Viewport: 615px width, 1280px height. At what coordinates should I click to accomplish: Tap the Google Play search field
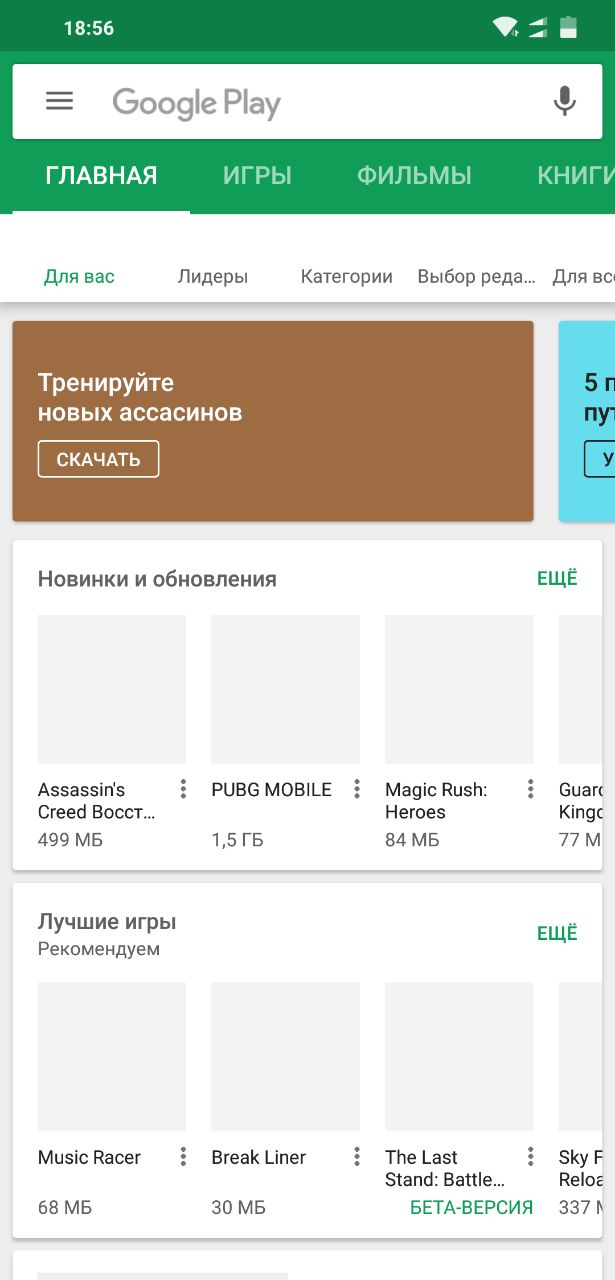point(300,102)
